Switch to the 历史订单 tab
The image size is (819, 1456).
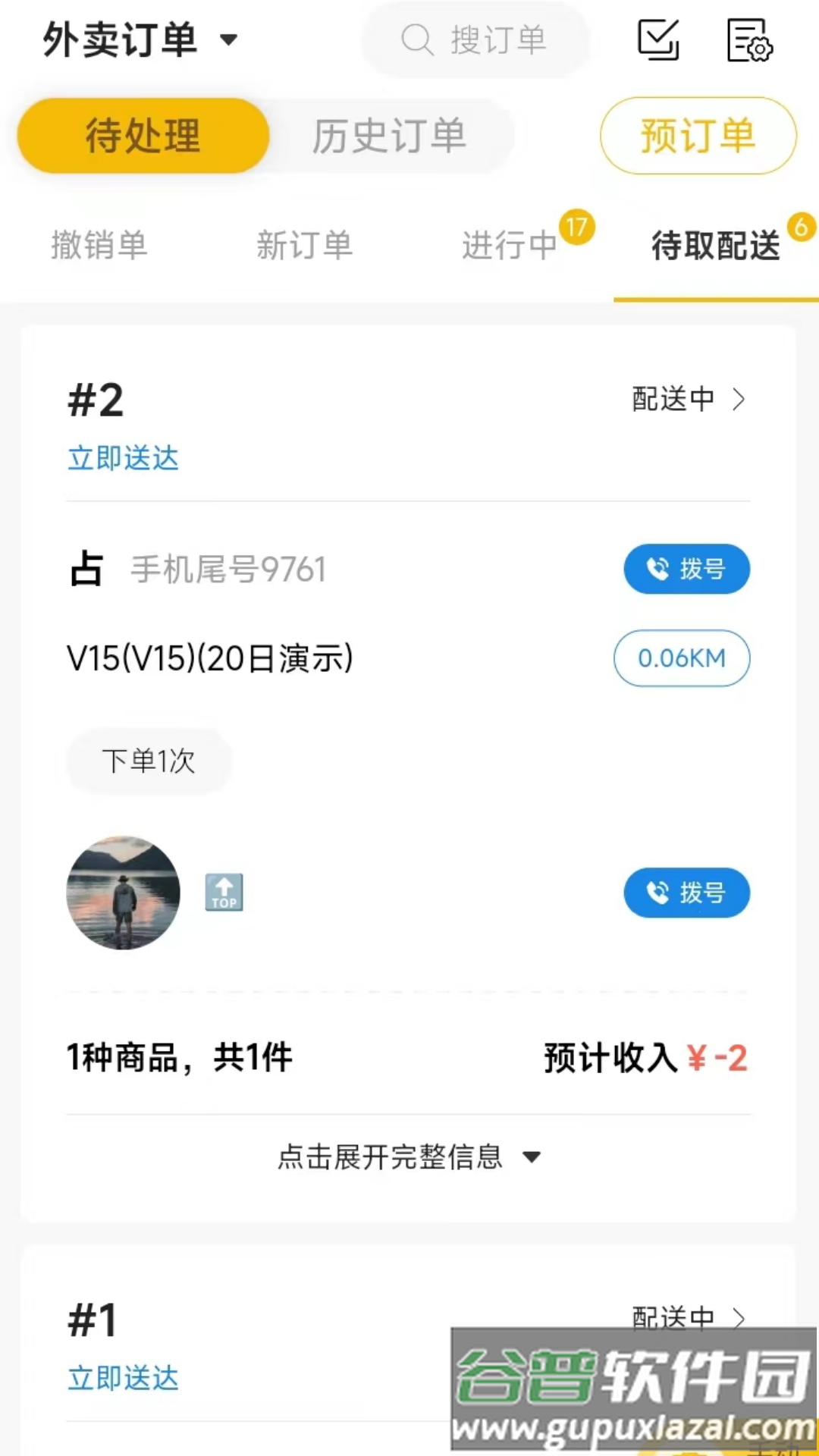tap(390, 136)
